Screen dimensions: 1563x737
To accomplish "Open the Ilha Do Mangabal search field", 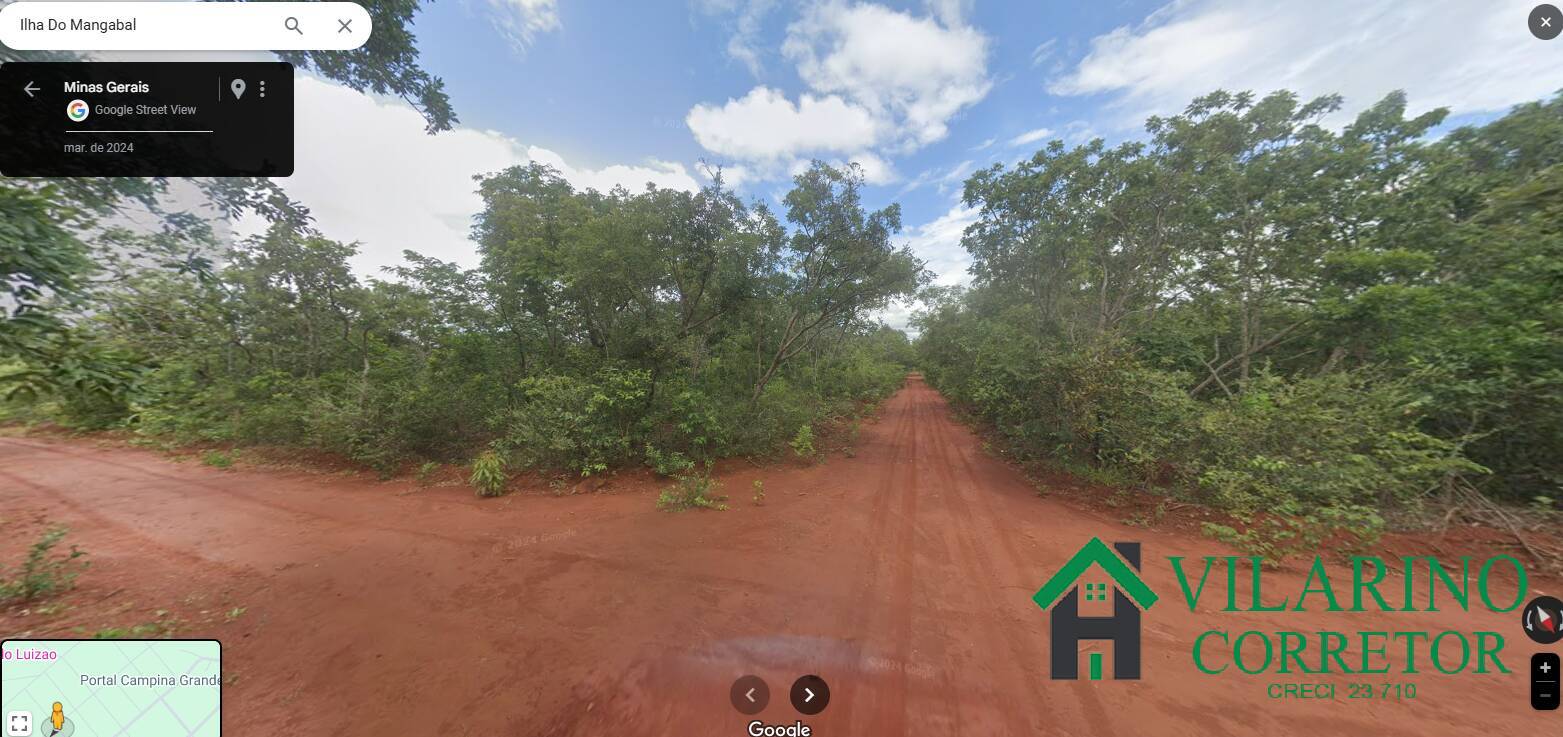I will 140,25.
